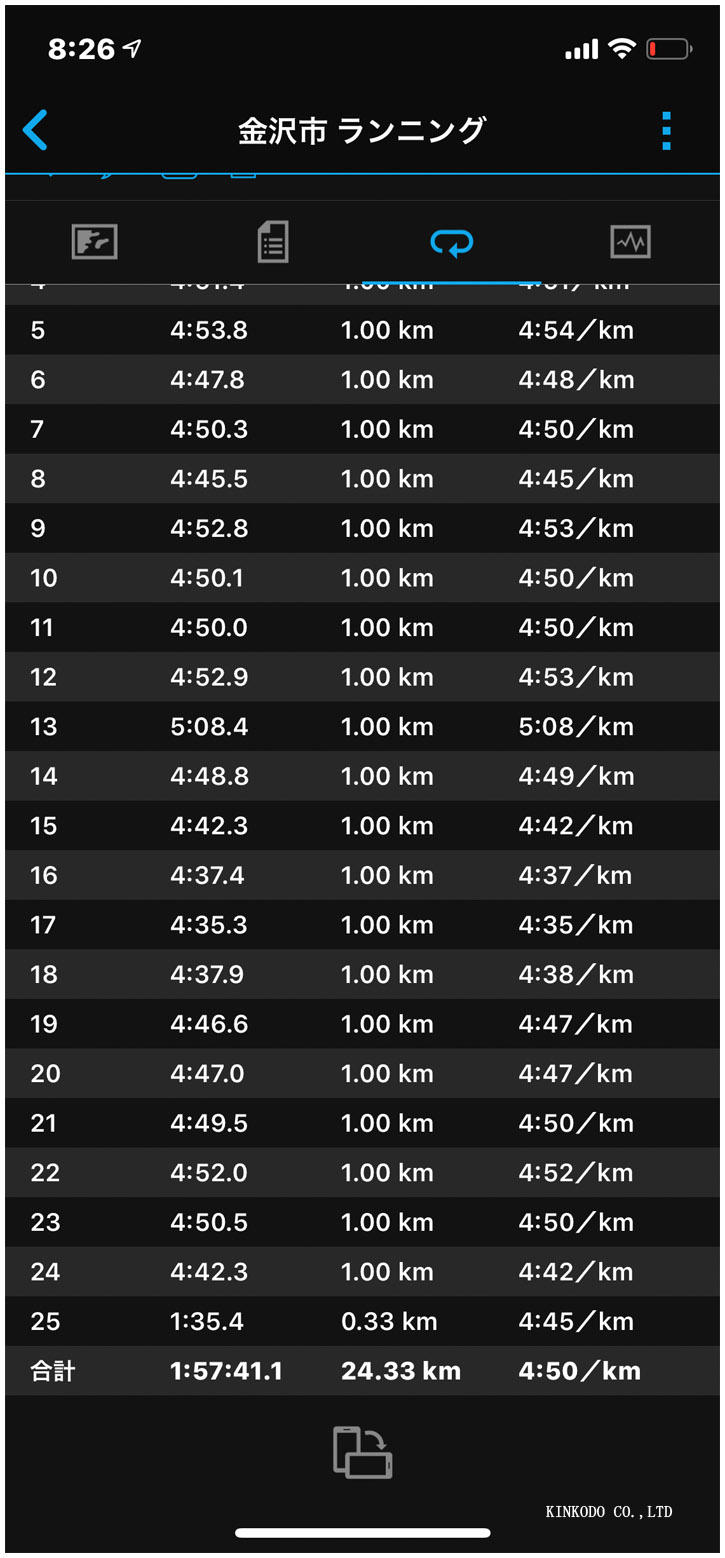Select the laps tab

(x=451, y=242)
